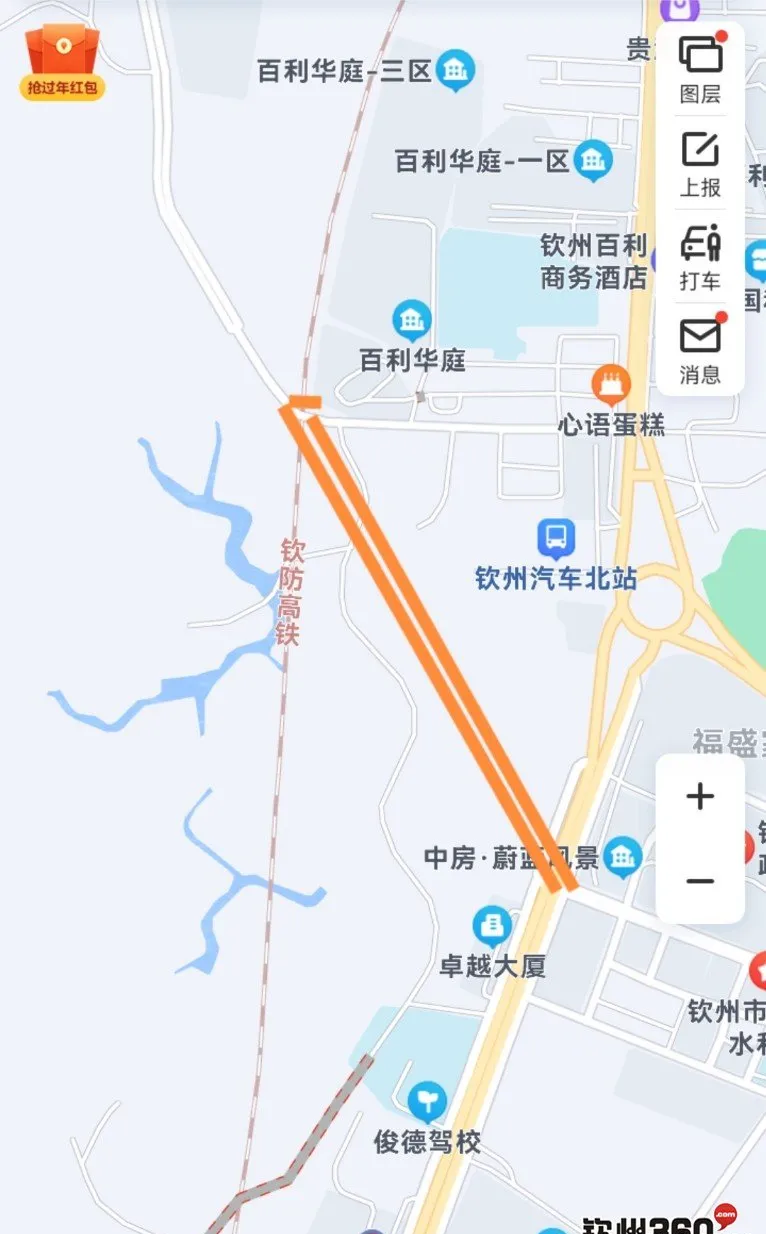Select the 百利华庭-一区 residence marker

[x=593, y=158]
